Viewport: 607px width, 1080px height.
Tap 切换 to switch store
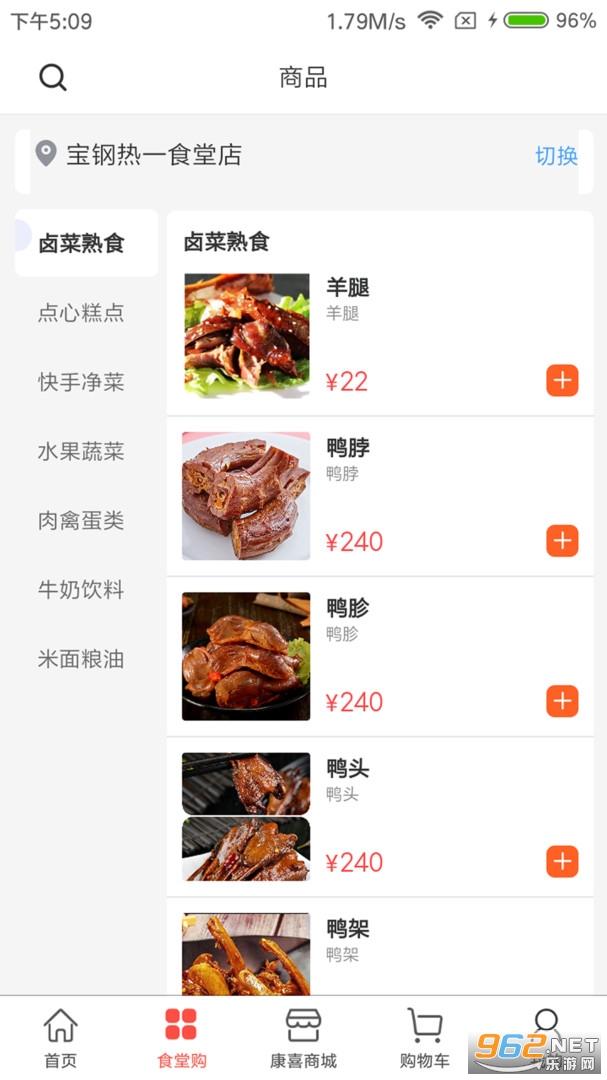coord(556,156)
